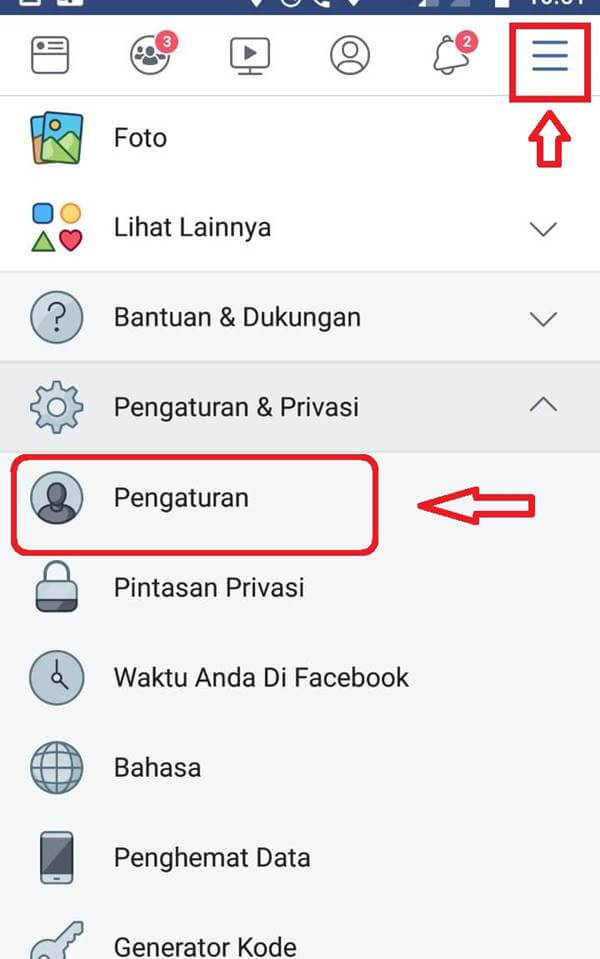Screen dimensions: 600x959
Task: Expand Lihat Lainnya section
Action: click(300, 228)
